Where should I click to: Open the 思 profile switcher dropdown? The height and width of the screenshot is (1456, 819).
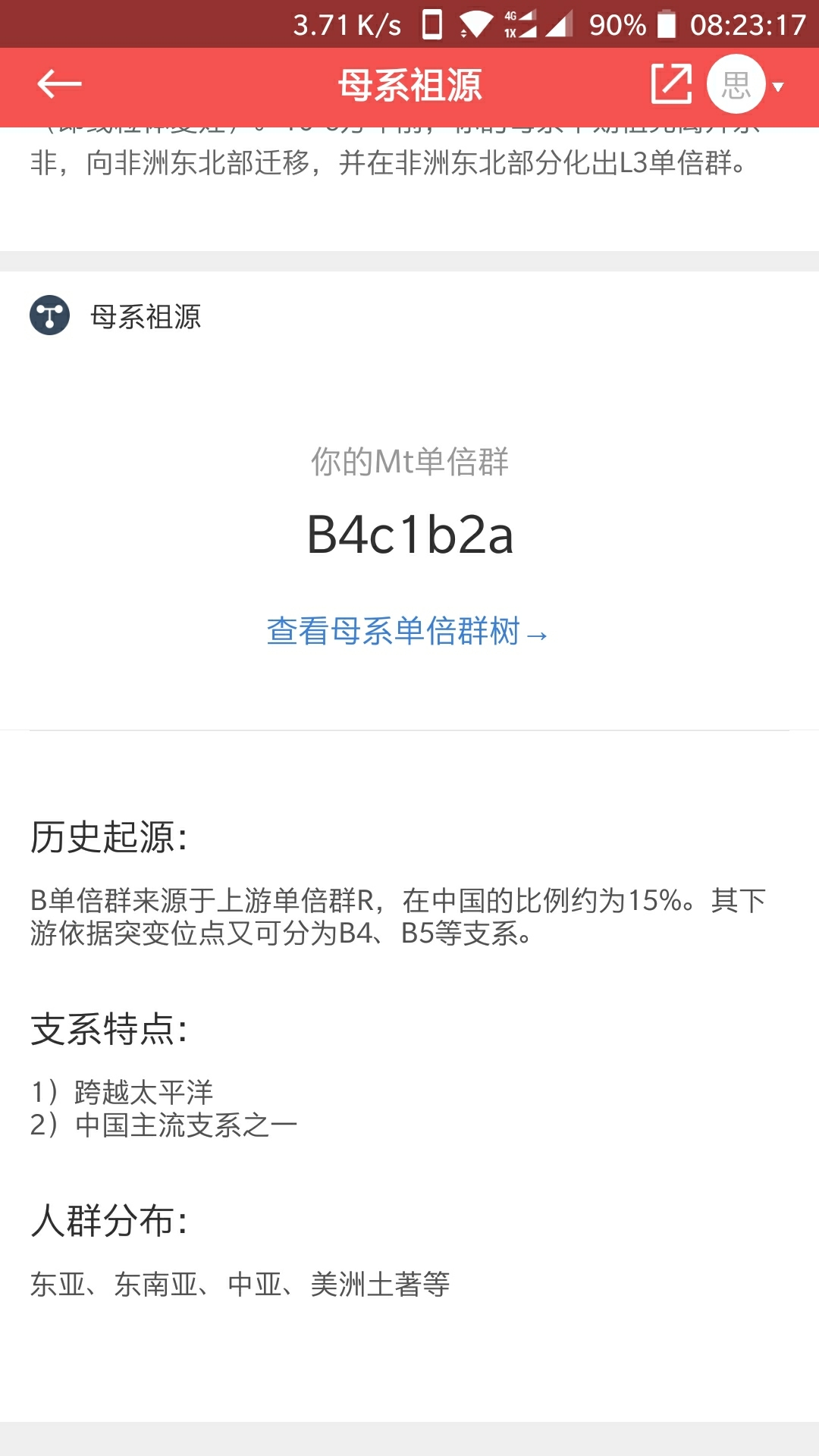746,84
